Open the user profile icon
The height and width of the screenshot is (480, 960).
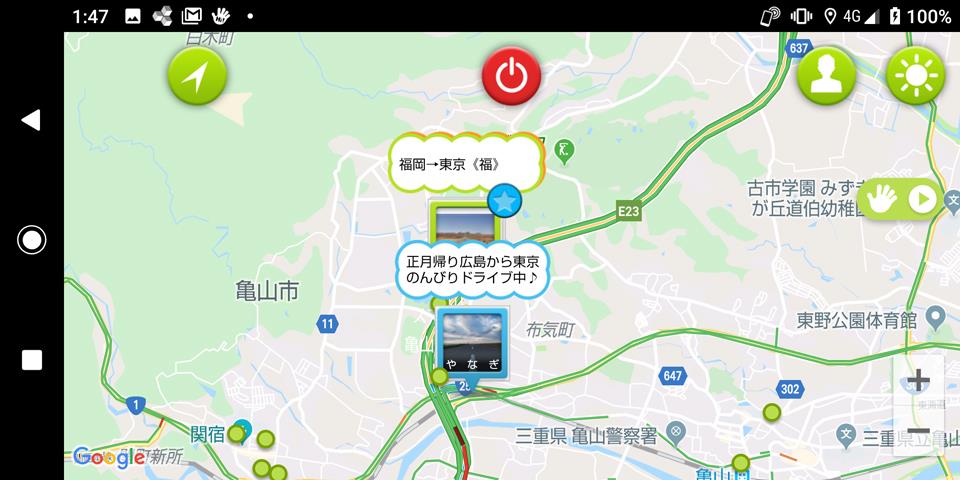point(826,76)
